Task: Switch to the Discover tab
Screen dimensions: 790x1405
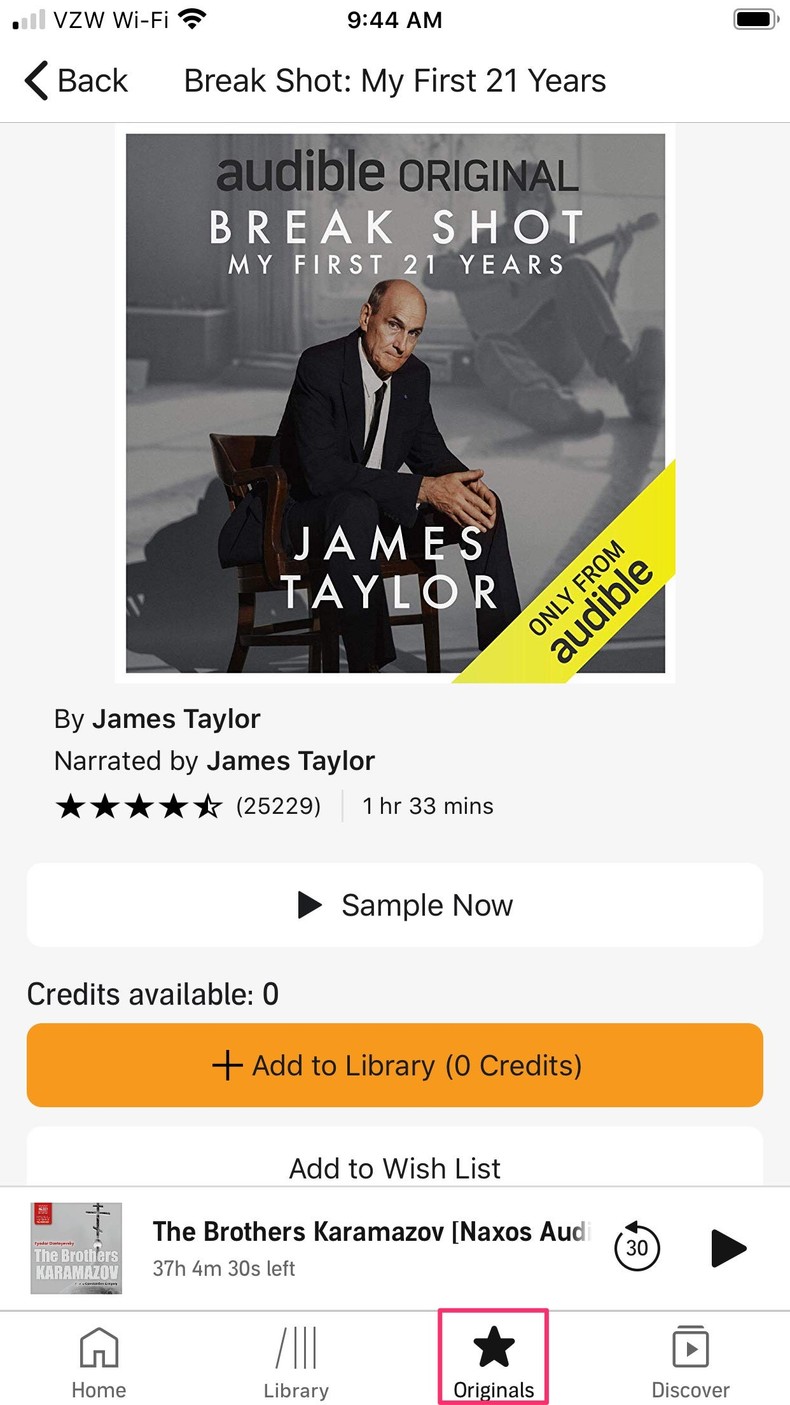Action: point(691,1355)
